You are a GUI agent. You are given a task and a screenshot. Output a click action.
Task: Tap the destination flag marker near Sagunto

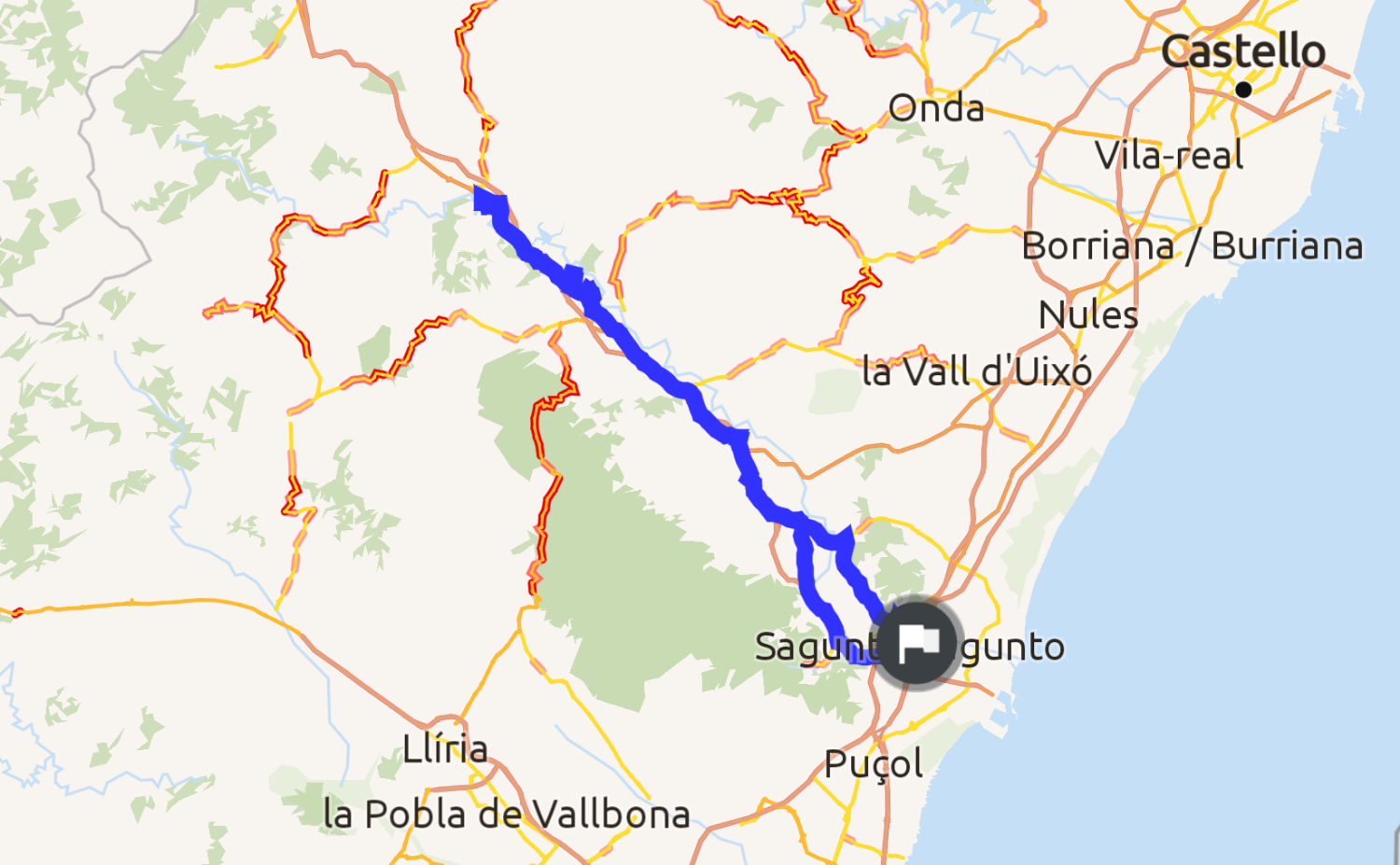click(x=916, y=644)
